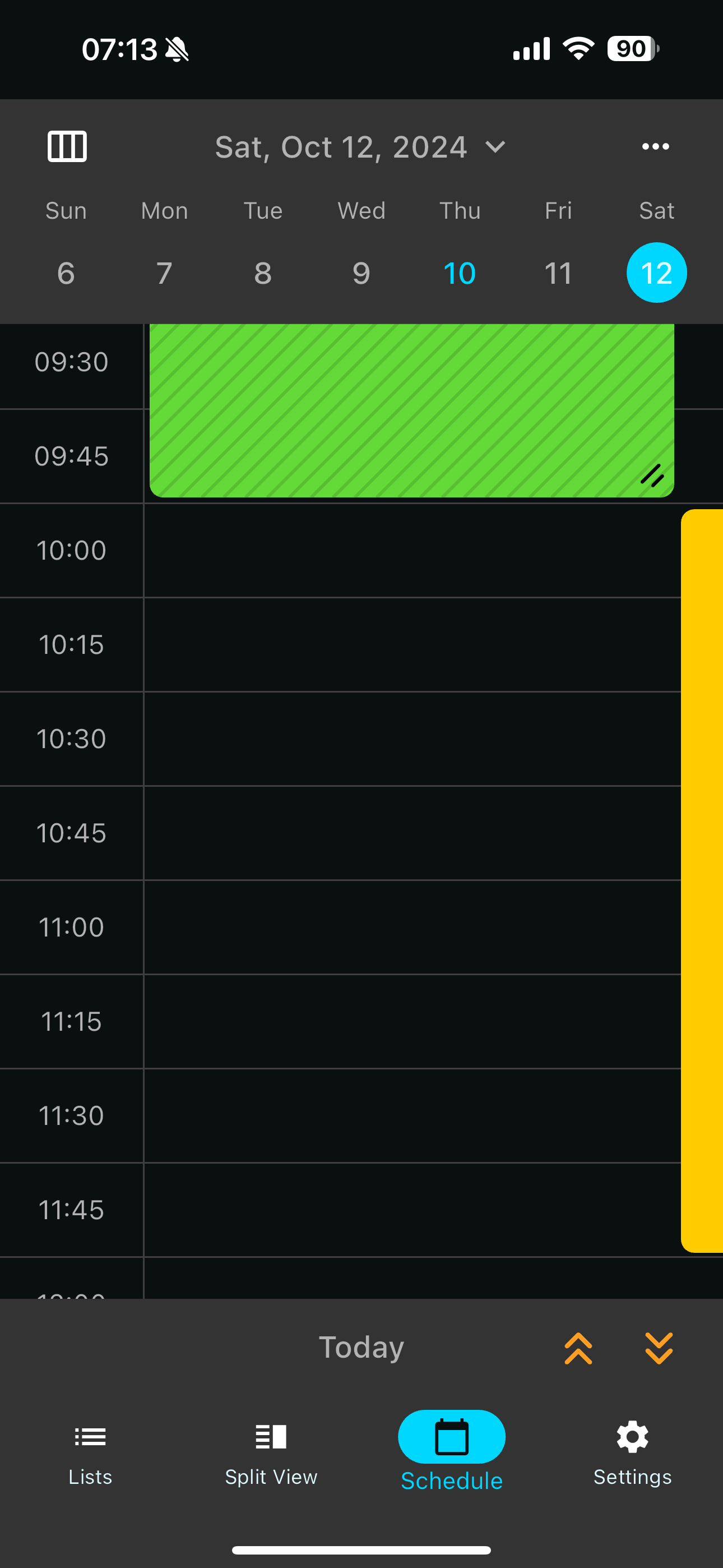Switch to the Split View tab

[271, 1452]
